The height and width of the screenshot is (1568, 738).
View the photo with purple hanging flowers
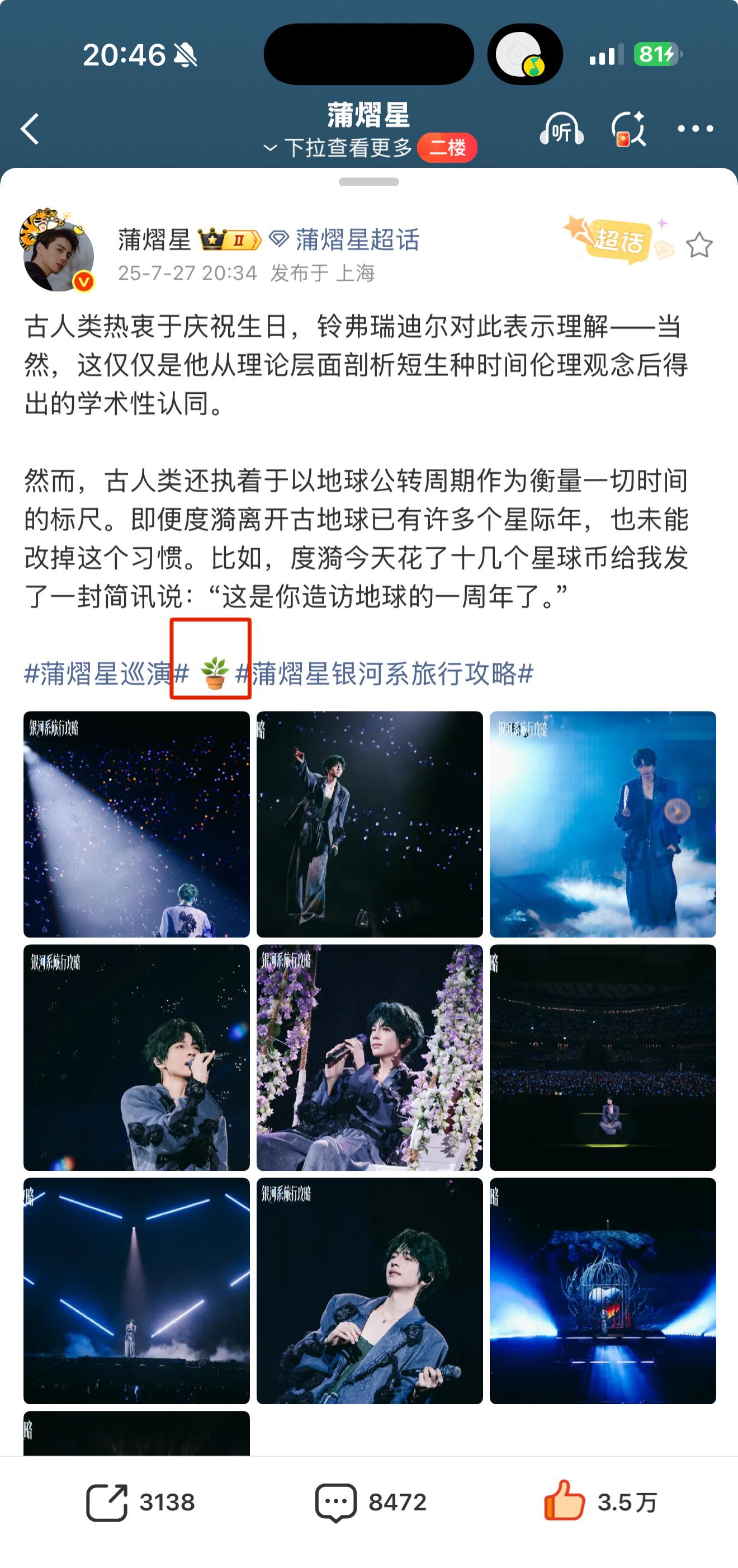pyautogui.click(x=370, y=1057)
